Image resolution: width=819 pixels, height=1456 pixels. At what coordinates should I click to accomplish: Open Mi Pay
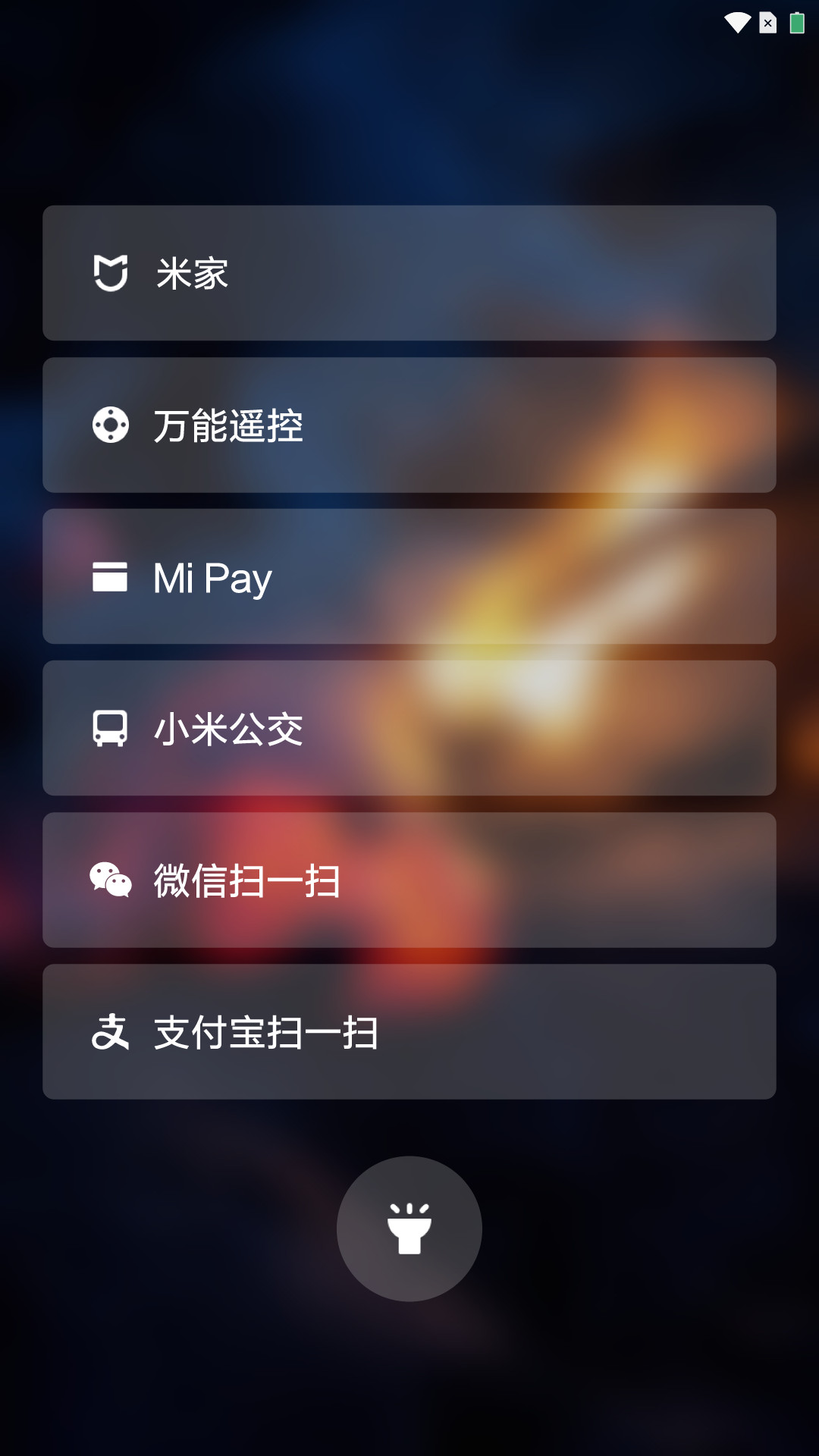(x=409, y=576)
